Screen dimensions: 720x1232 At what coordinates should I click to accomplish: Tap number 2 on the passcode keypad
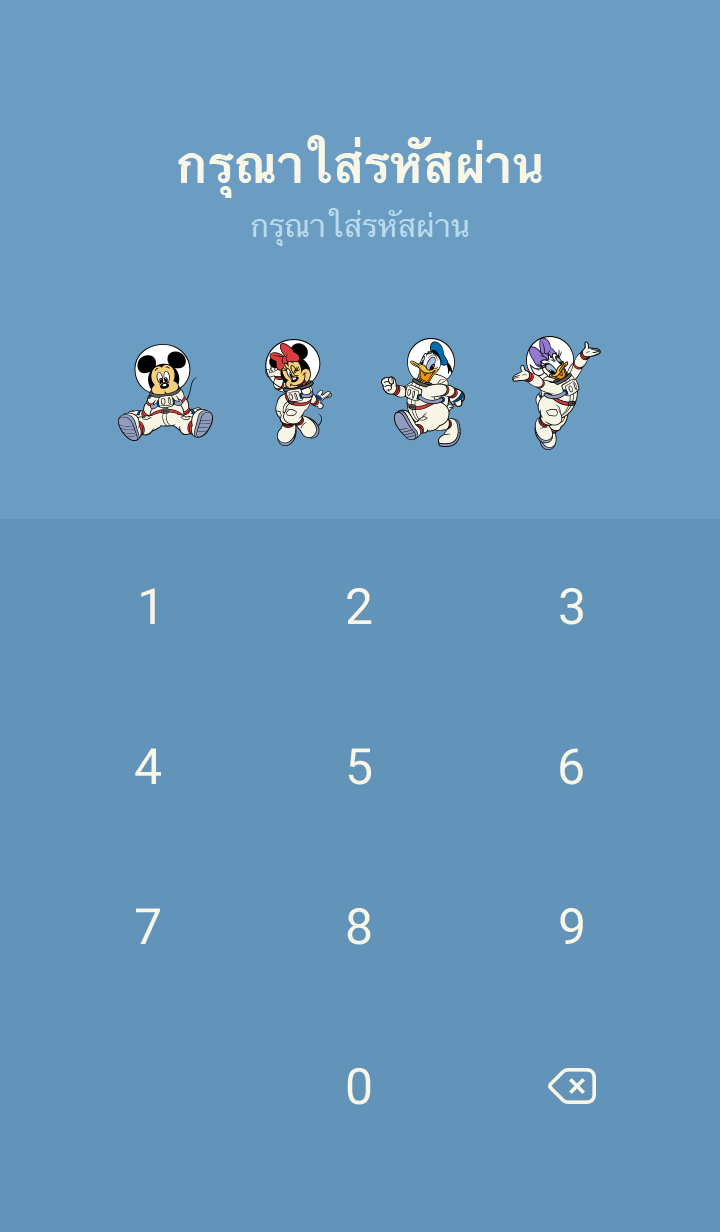(359, 607)
